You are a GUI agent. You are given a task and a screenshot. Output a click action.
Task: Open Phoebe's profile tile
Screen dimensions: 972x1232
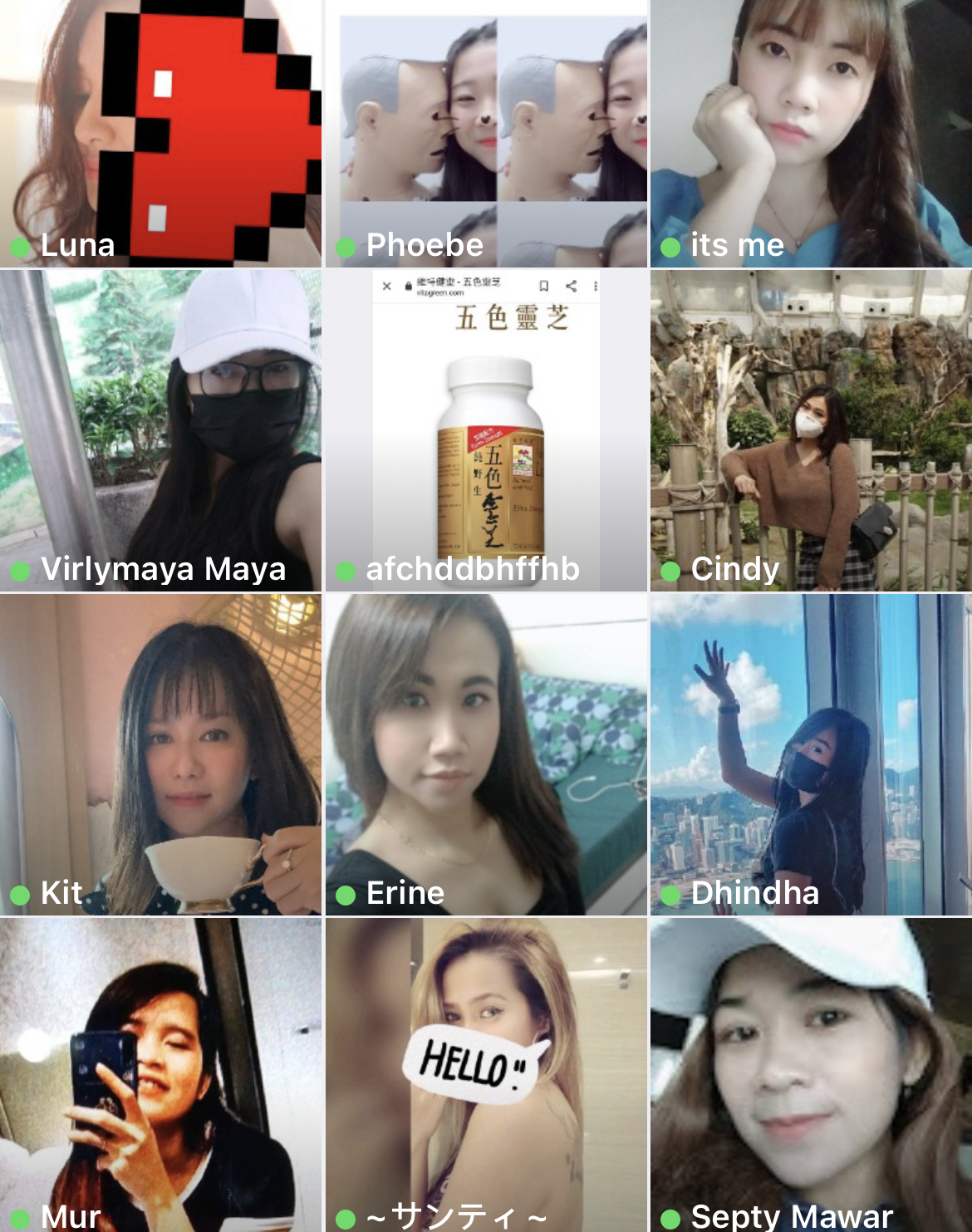pos(486,133)
